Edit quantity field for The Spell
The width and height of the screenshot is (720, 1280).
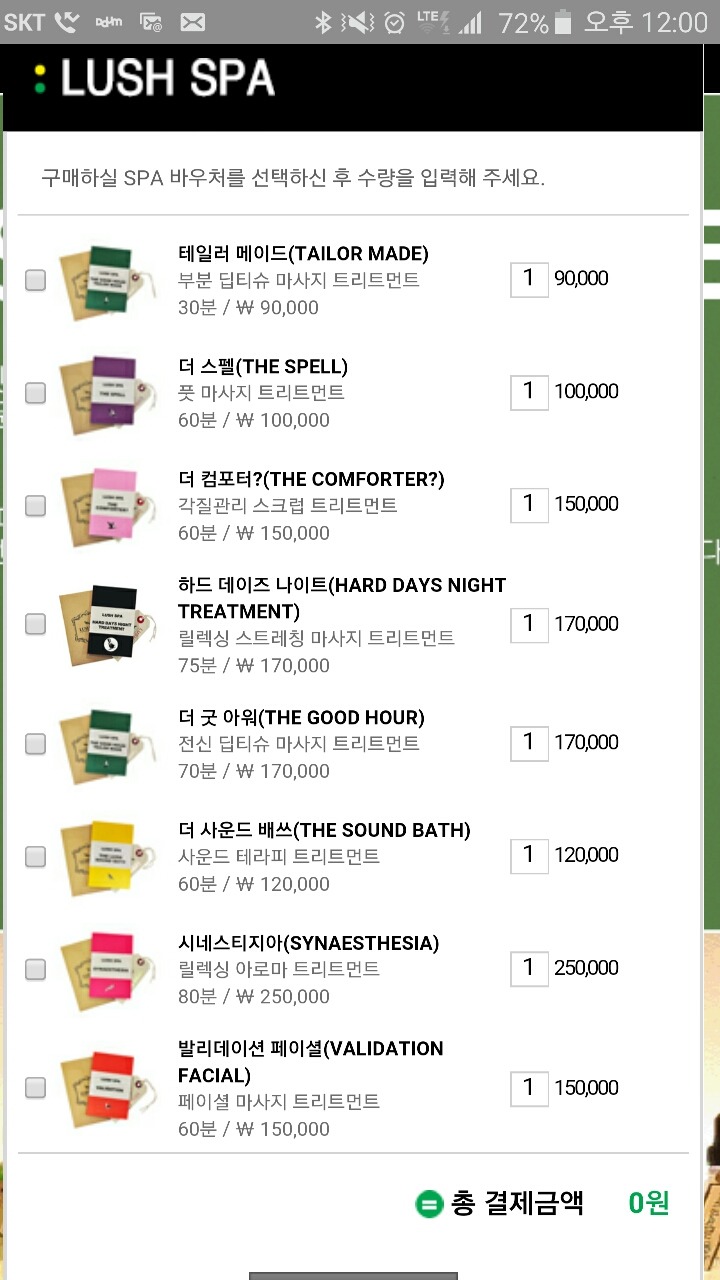529,392
